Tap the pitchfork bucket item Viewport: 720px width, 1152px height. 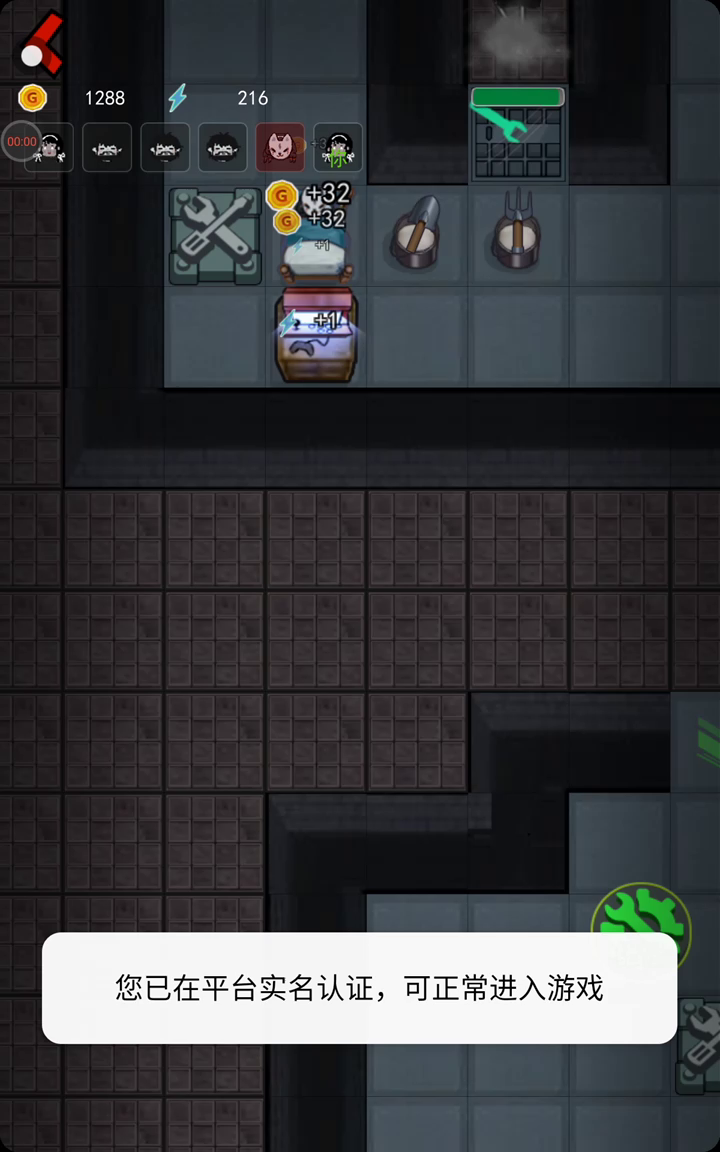pos(517,236)
